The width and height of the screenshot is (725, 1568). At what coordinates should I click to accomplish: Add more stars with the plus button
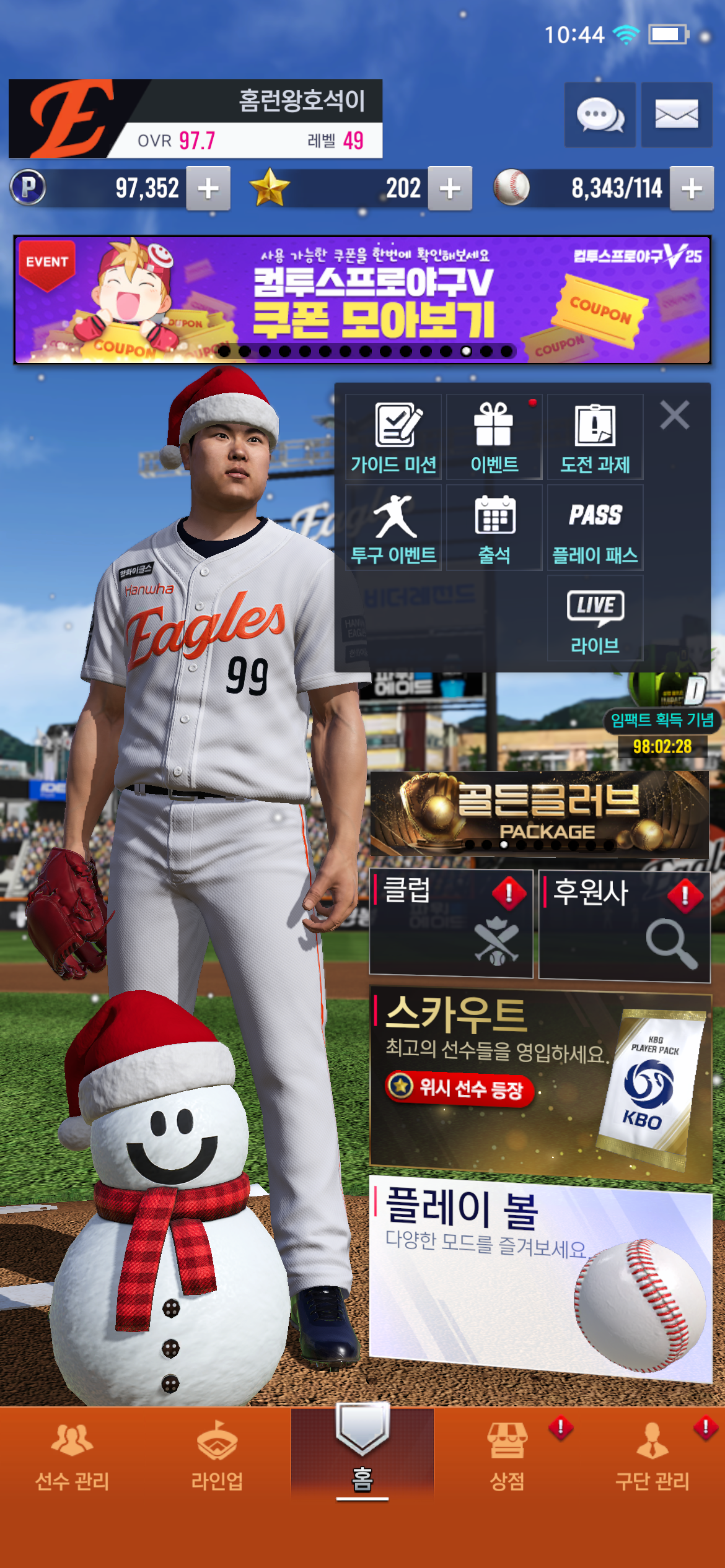click(x=450, y=188)
